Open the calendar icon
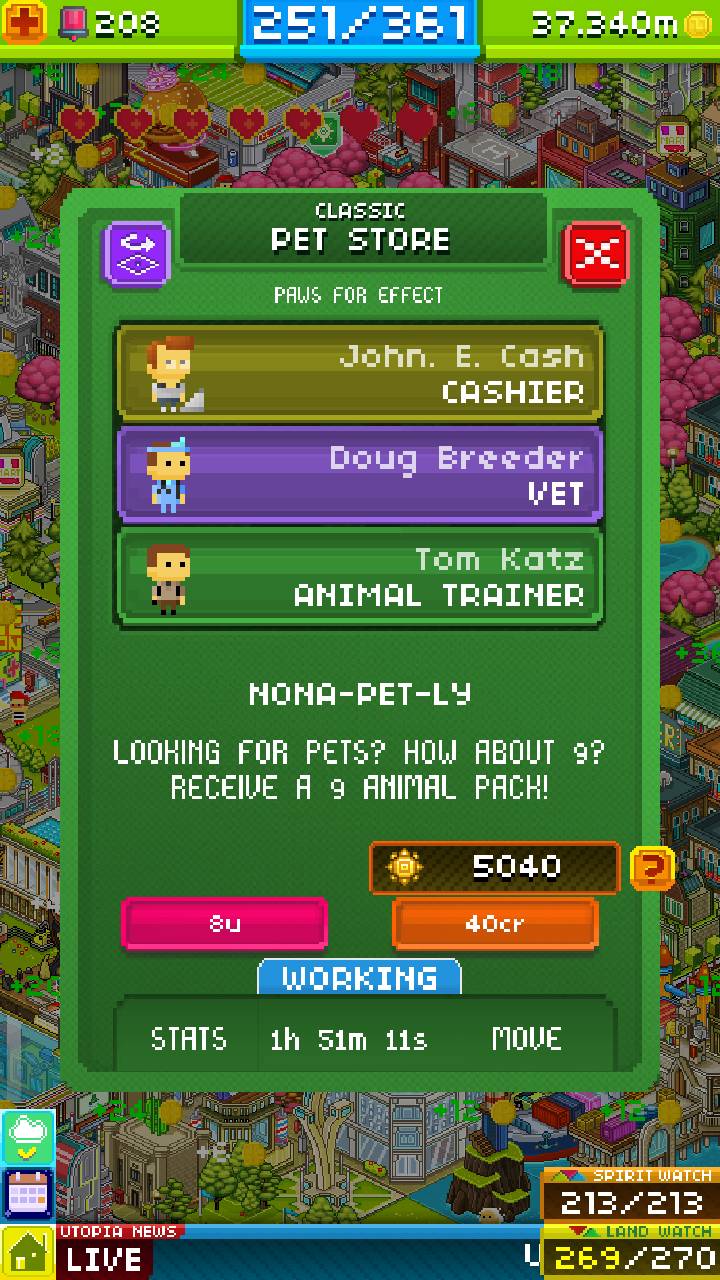720x1280 pixels. (x=27, y=1193)
